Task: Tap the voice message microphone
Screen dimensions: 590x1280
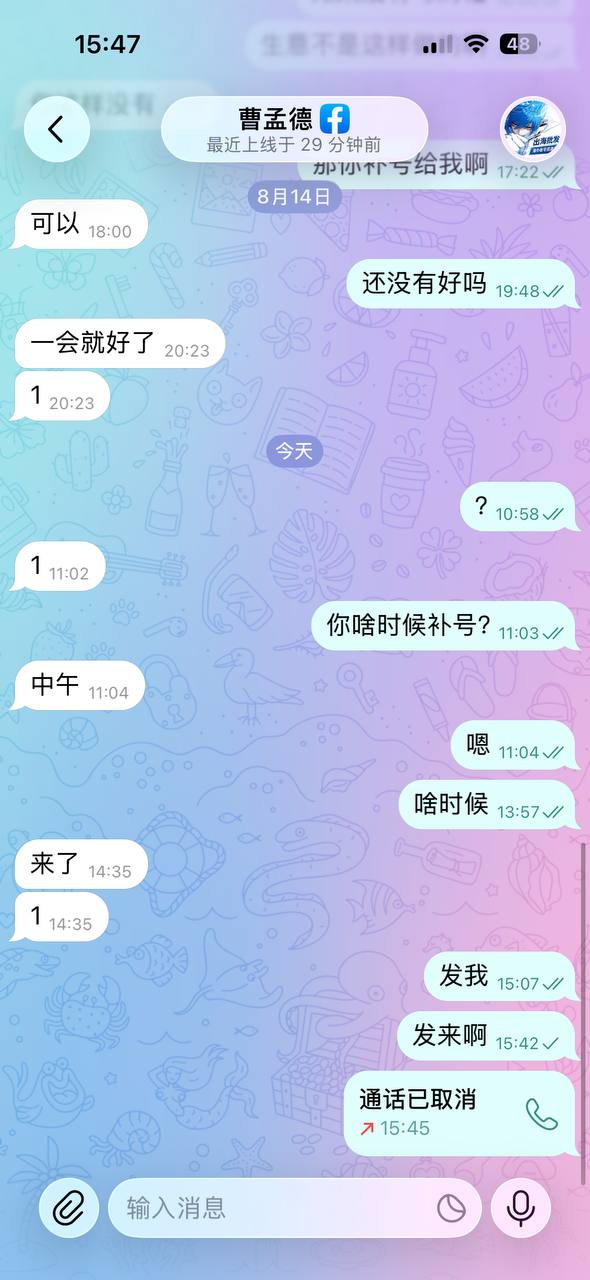Action: tap(520, 1208)
